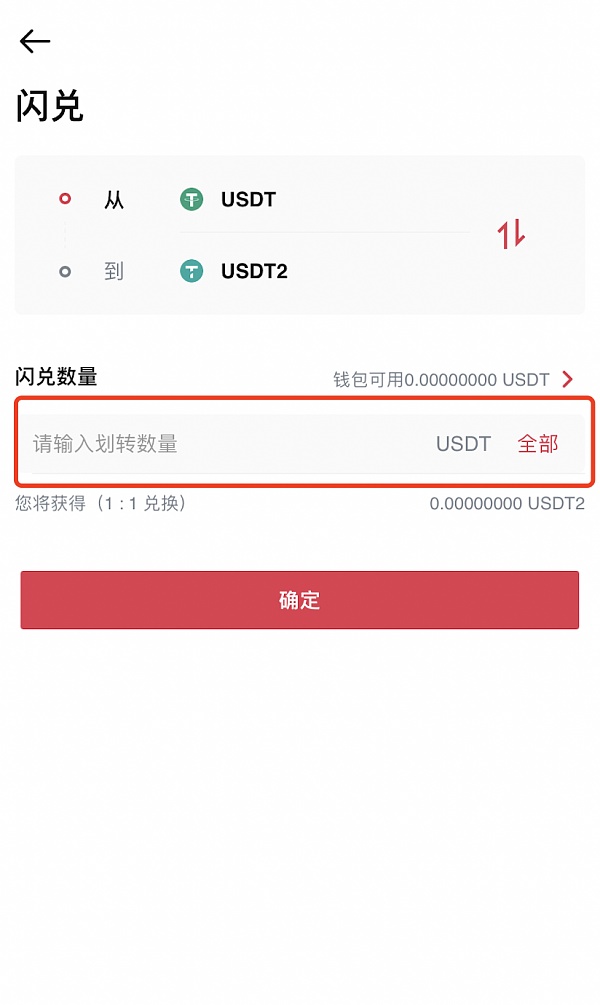Swap the from and to currencies

(511, 235)
